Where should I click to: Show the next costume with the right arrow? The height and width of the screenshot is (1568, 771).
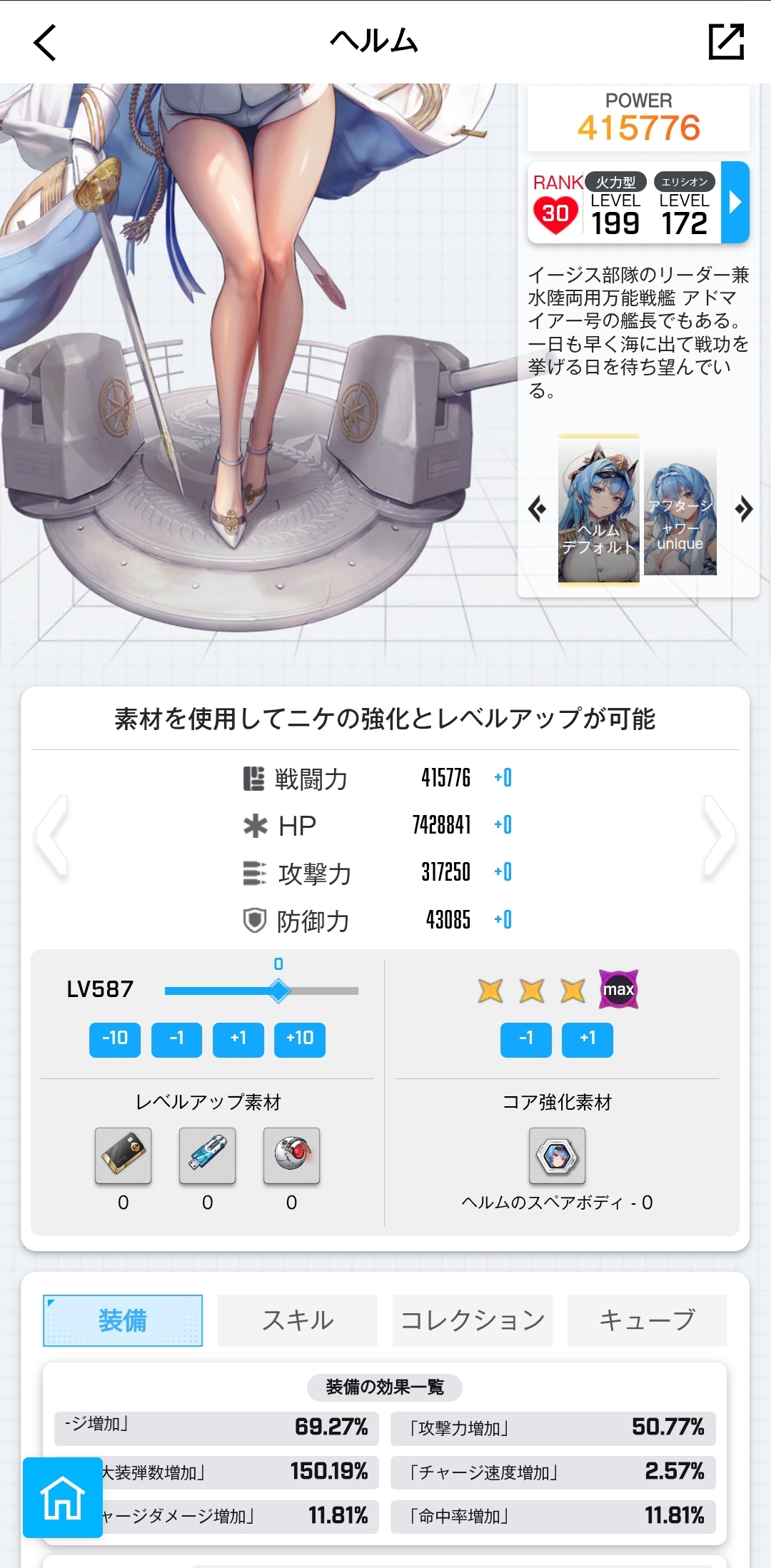[x=744, y=510]
